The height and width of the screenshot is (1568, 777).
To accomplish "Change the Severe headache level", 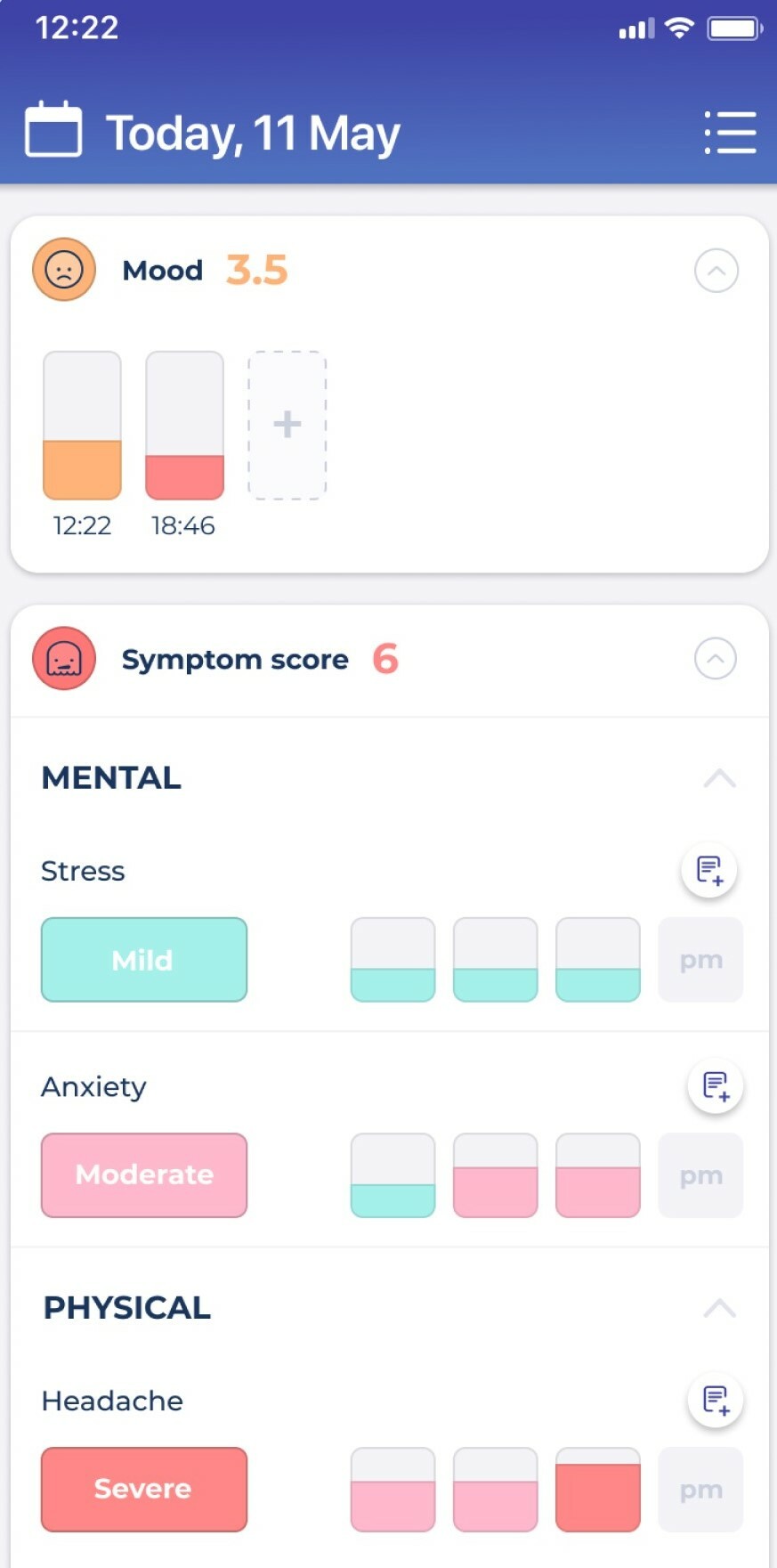I will tap(144, 1489).
